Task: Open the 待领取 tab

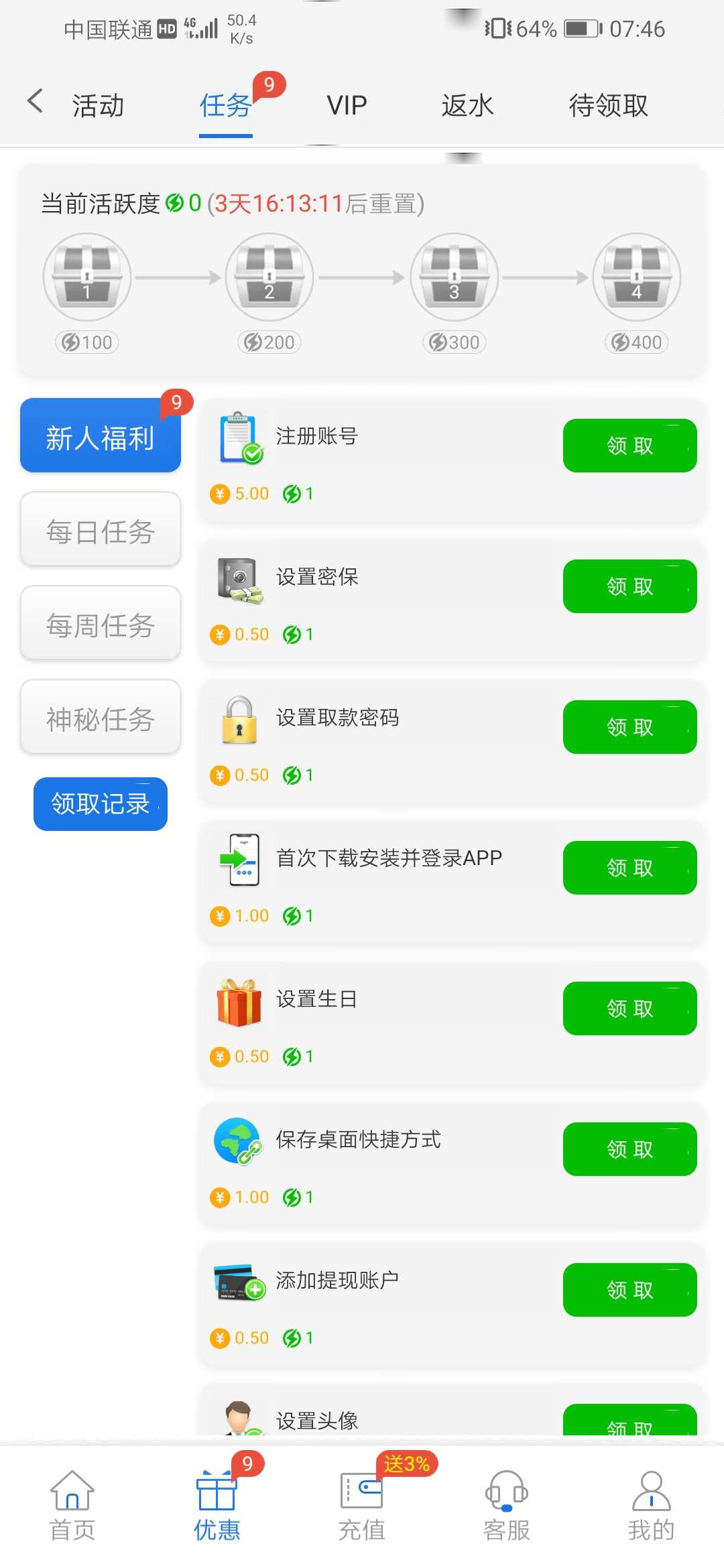Action: click(x=608, y=105)
